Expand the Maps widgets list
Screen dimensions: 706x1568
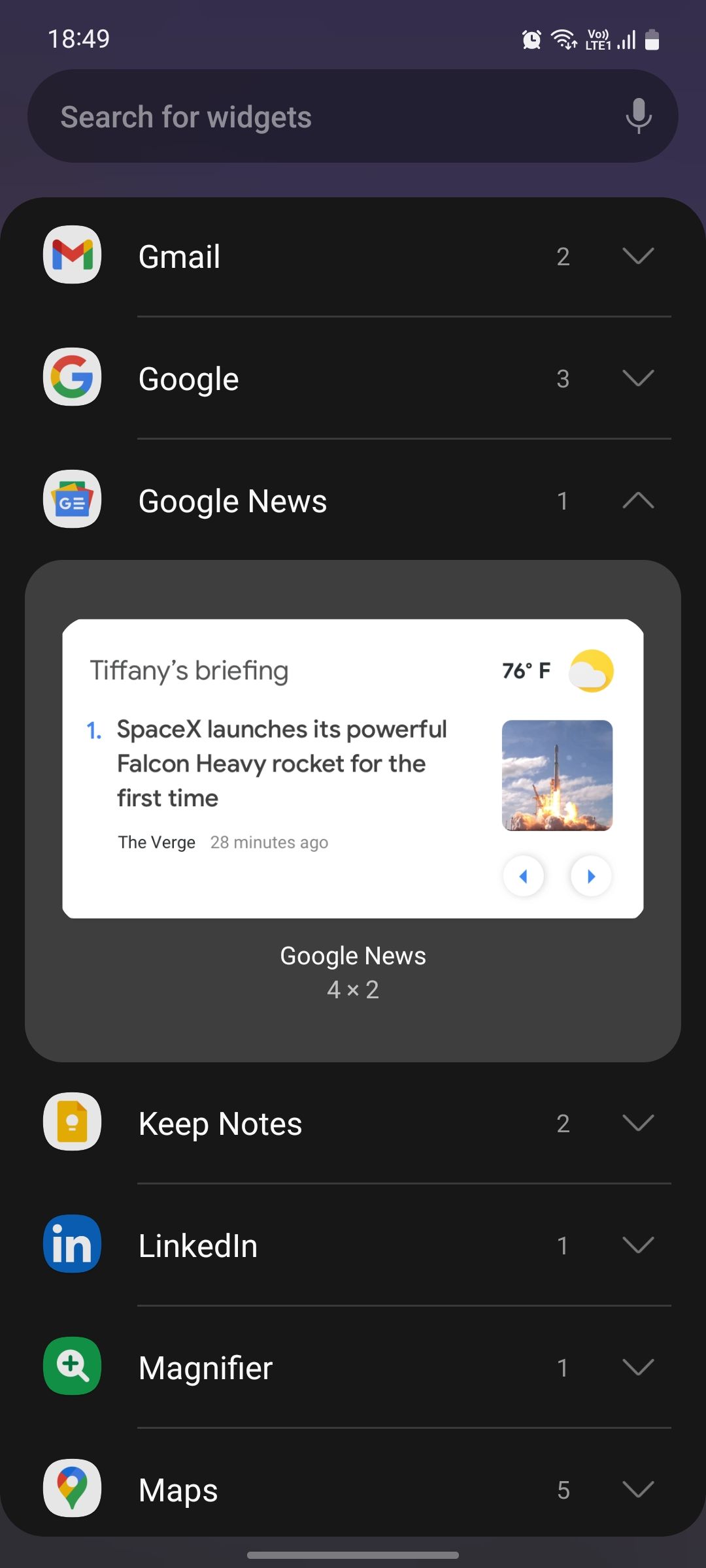[638, 1490]
